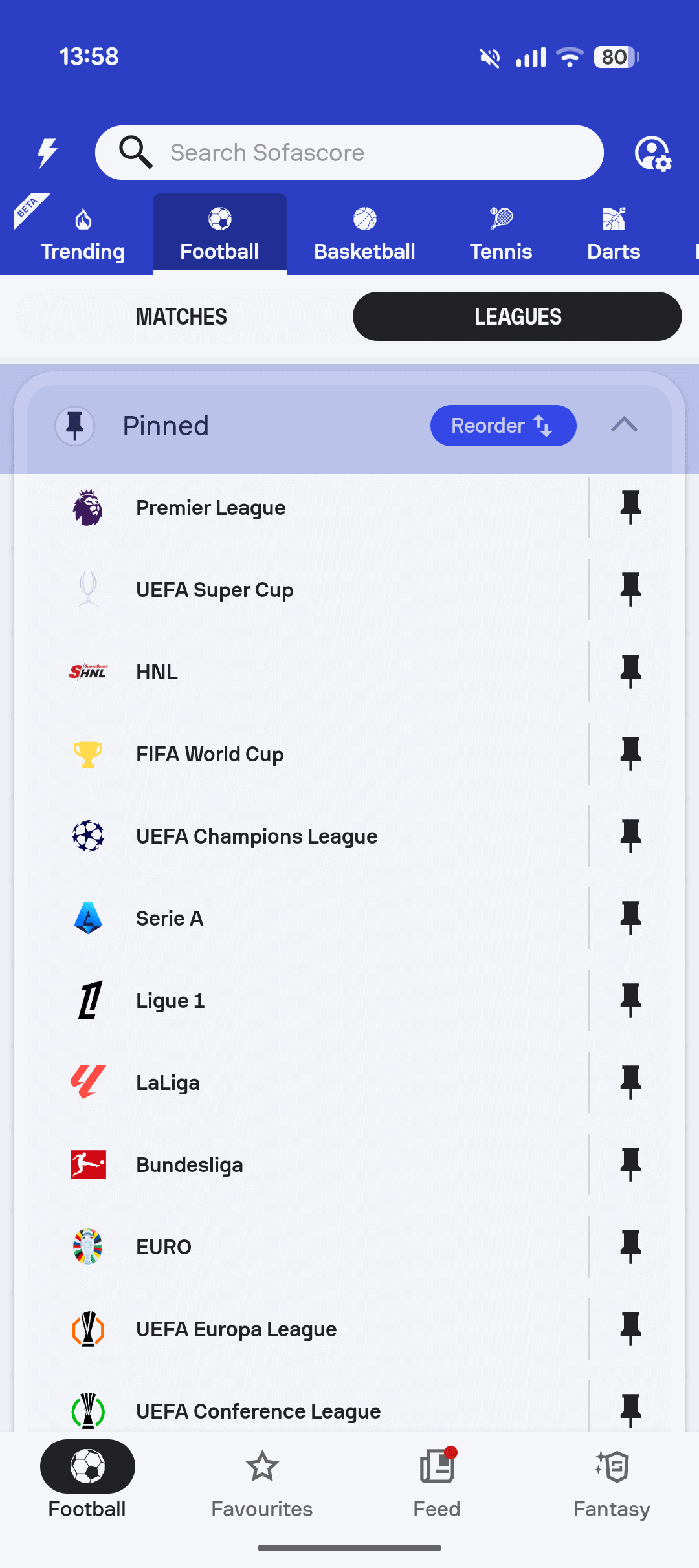Collapse the Pinned section

624,426
